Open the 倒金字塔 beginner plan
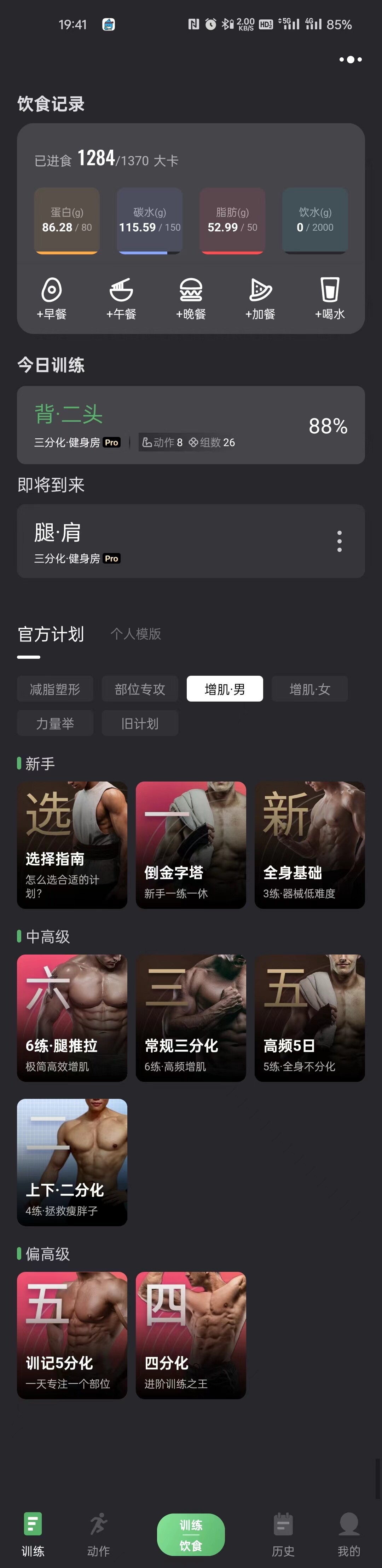 (191, 845)
